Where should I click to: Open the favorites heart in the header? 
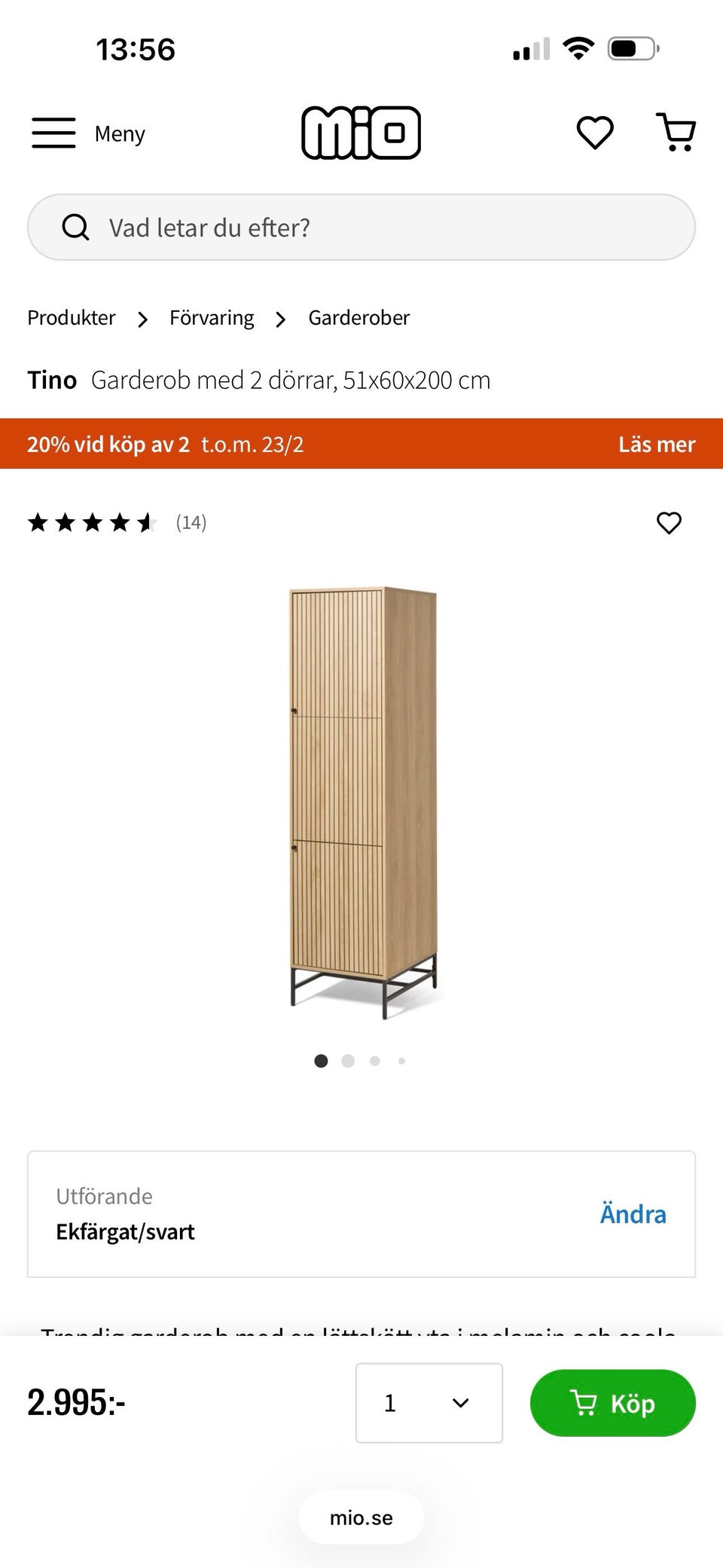(x=594, y=133)
